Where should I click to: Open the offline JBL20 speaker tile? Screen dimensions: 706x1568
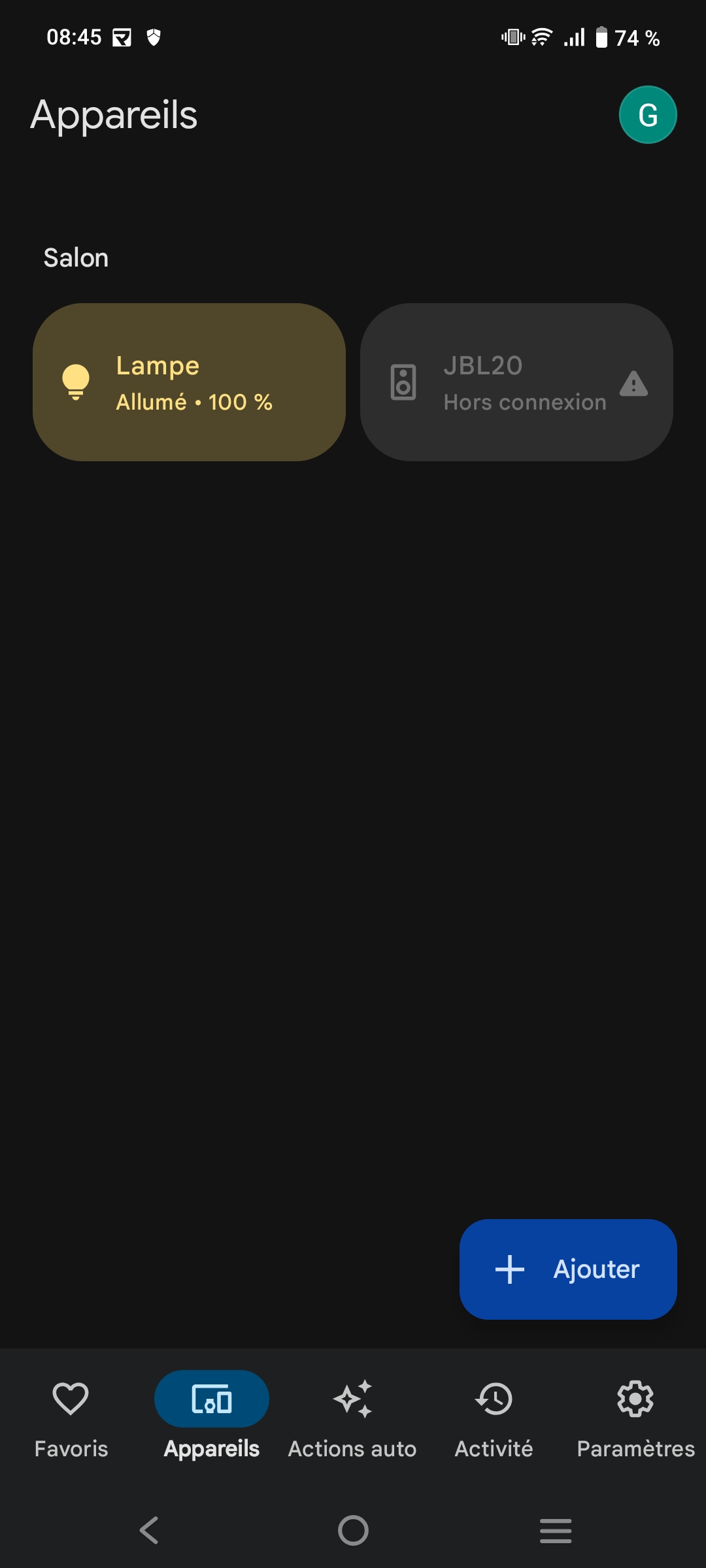point(516,382)
